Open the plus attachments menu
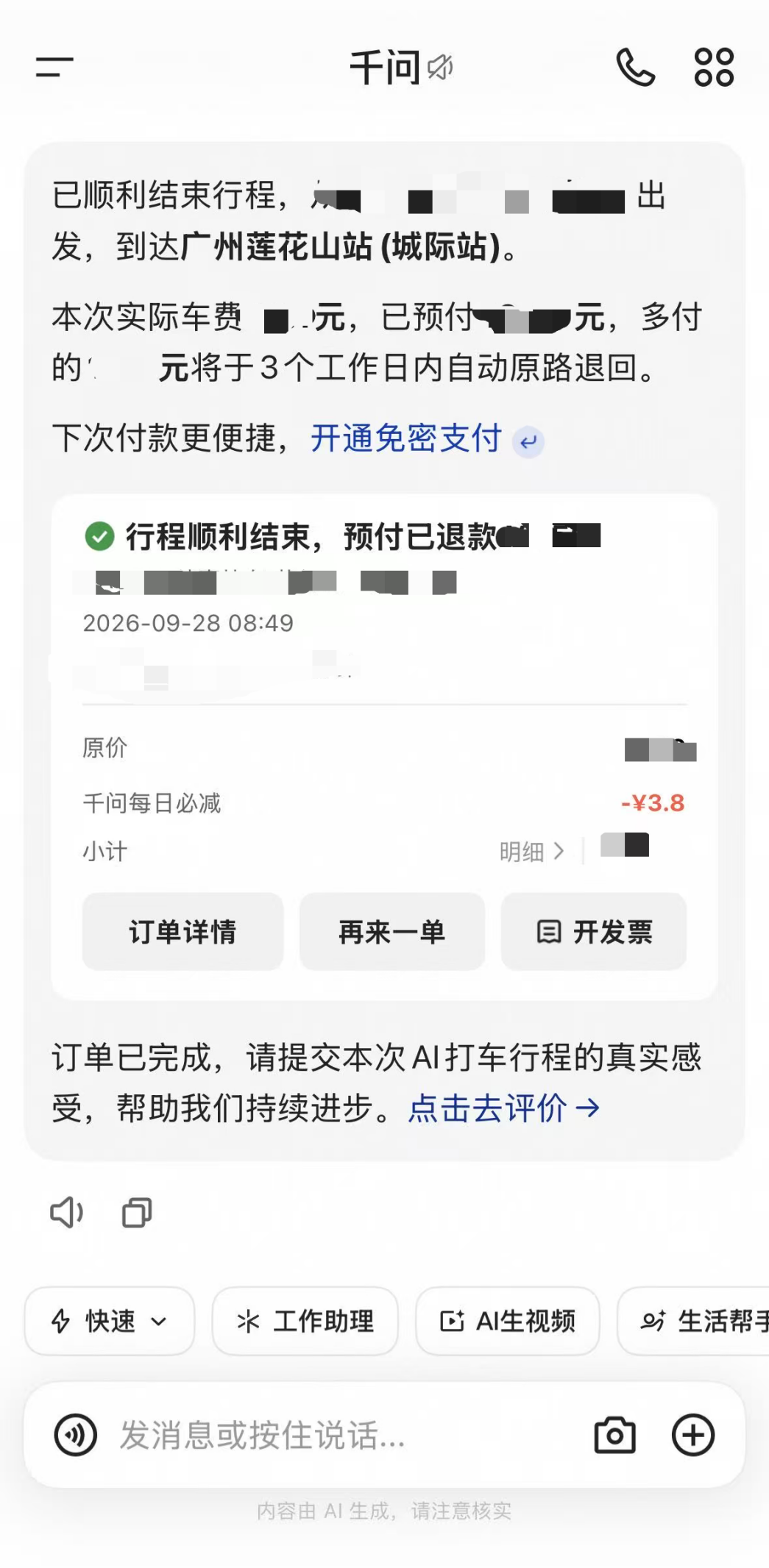Screen dimensions: 769x1568 tap(693, 1434)
